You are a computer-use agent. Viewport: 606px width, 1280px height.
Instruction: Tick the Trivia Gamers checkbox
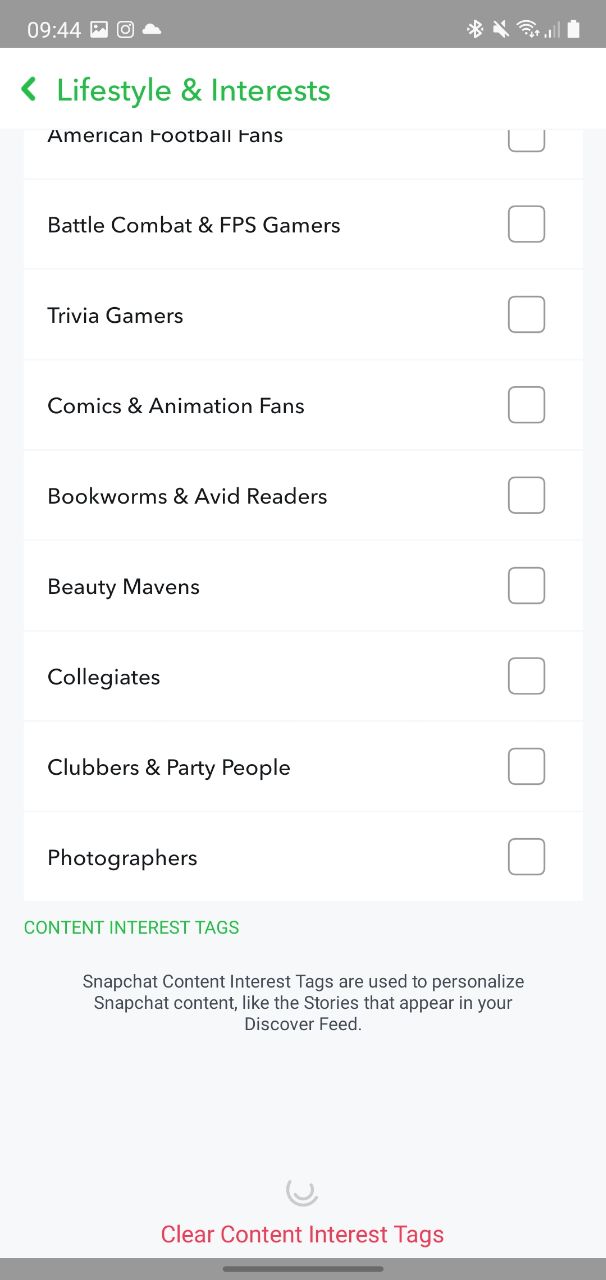pyautogui.click(x=526, y=315)
